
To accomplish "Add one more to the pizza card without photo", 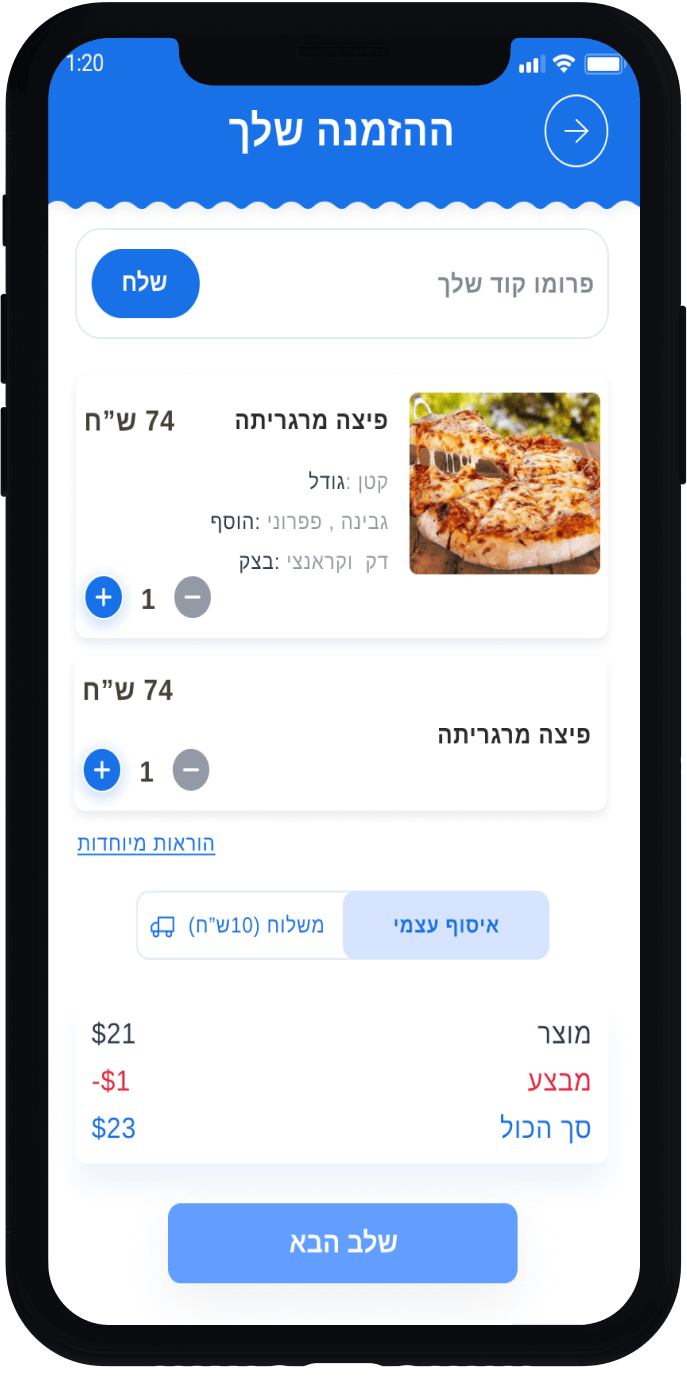I will (101, 771).
